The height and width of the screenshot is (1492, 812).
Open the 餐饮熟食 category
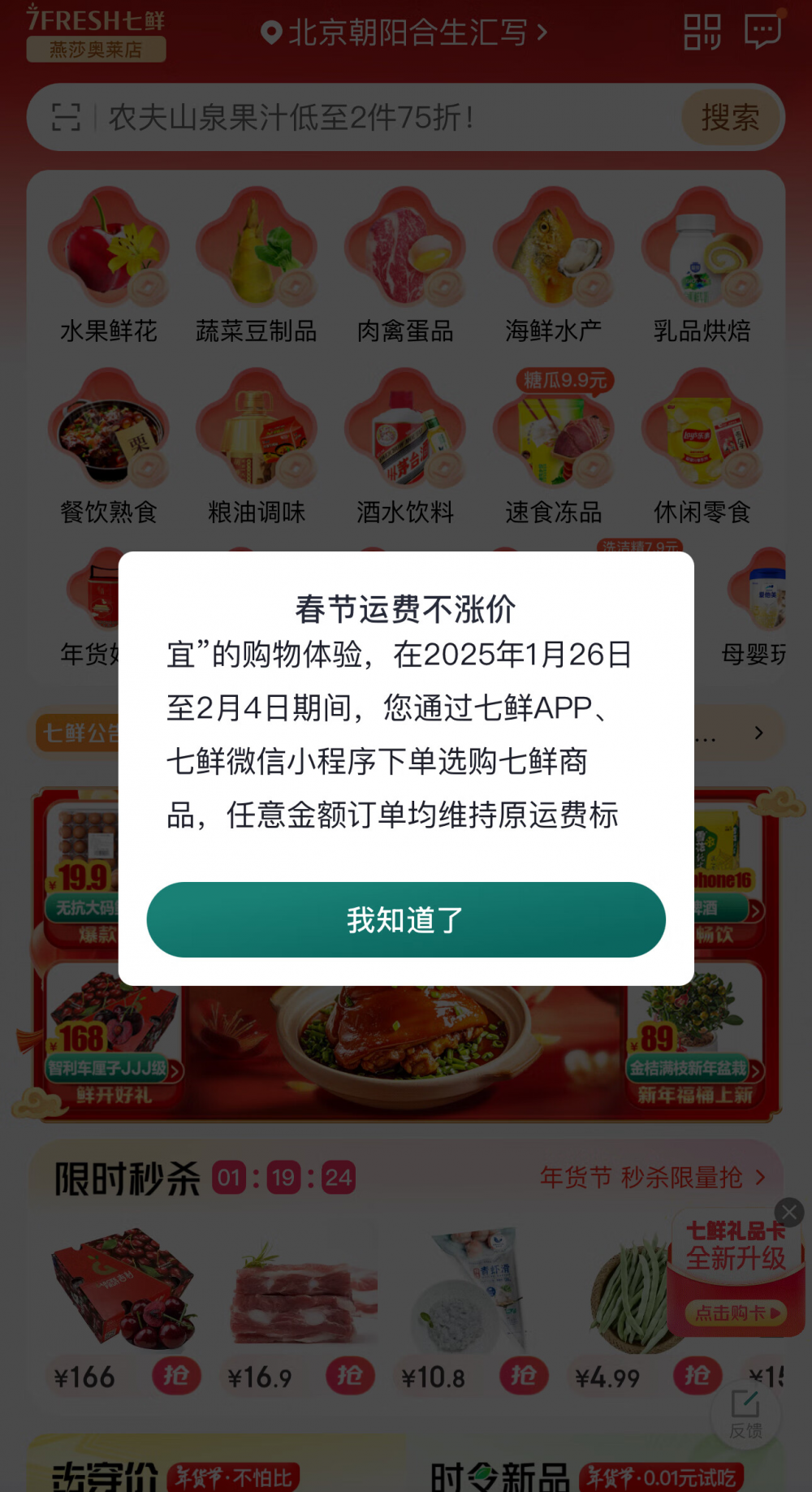(109, 448)
